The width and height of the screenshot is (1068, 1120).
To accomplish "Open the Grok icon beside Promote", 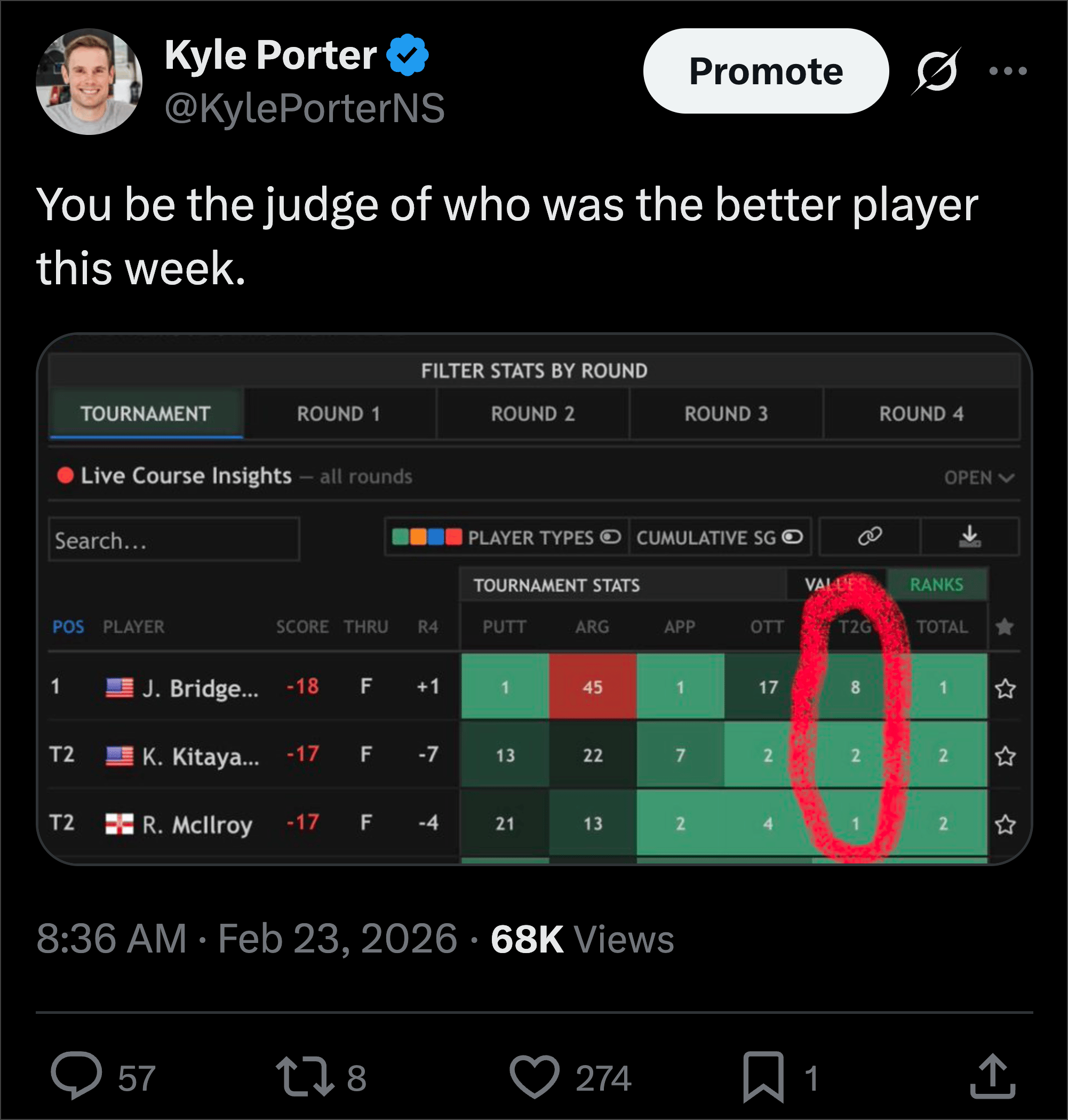I will tap(936, 71).
